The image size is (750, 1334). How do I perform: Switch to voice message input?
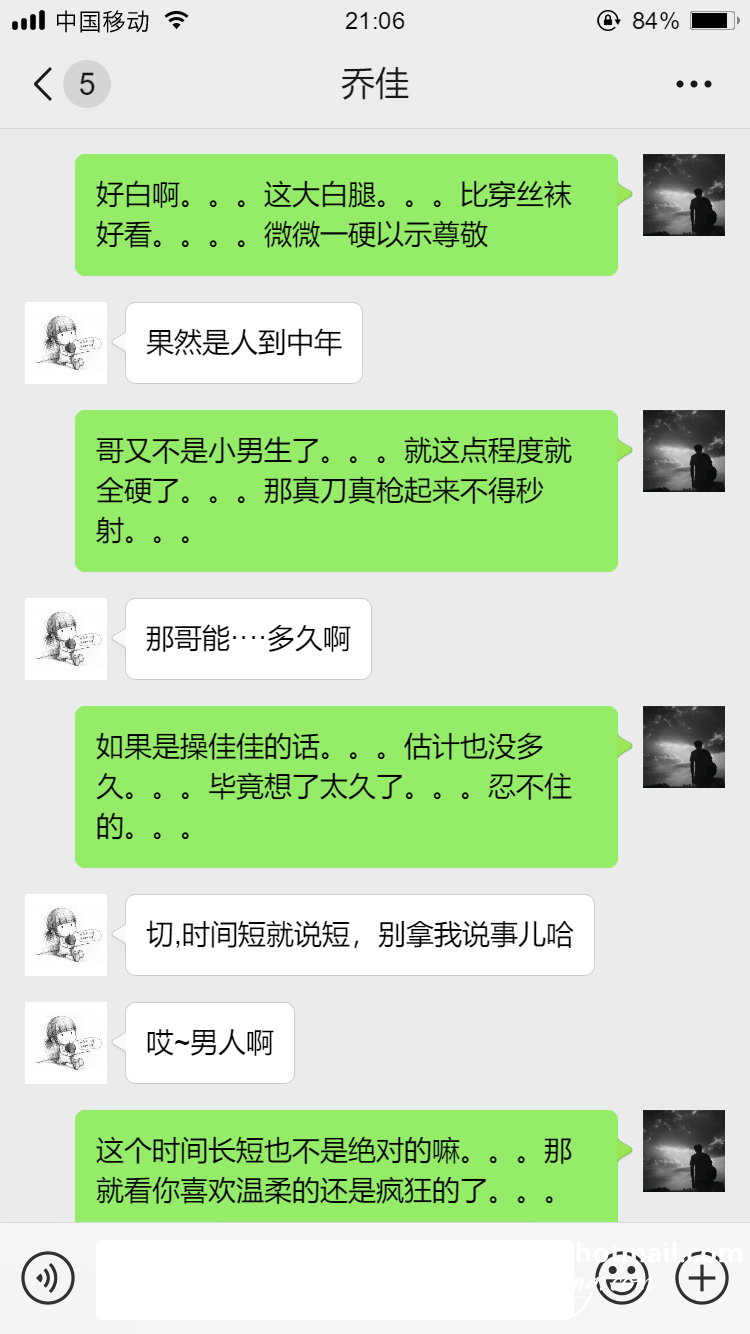[x=48, y=1278]
